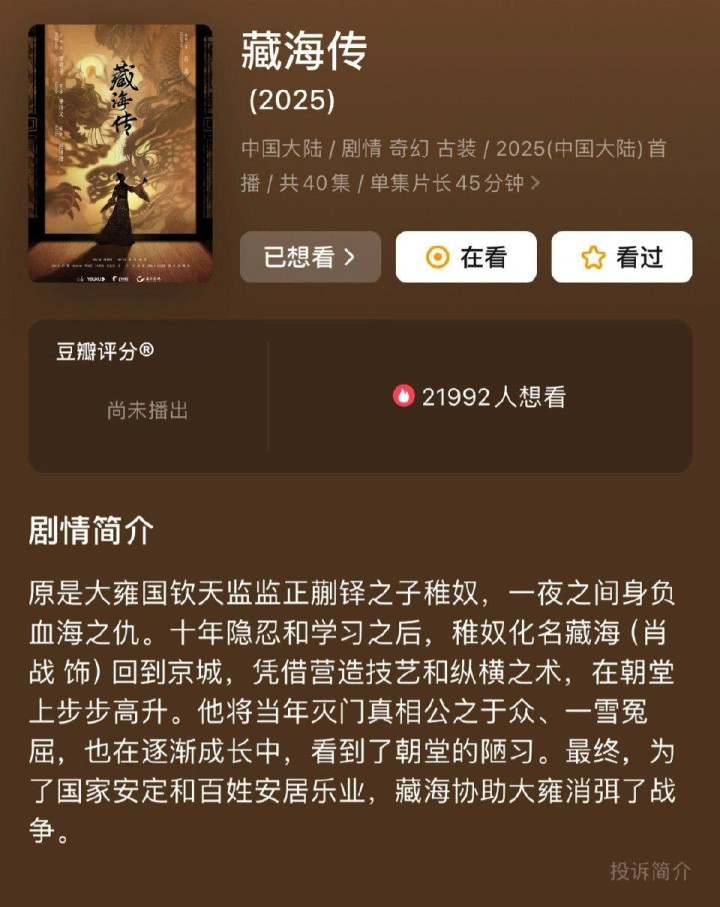Open the 藏海传 poster thumbnail
Screen dimensions: 720x907
point(127,155)
